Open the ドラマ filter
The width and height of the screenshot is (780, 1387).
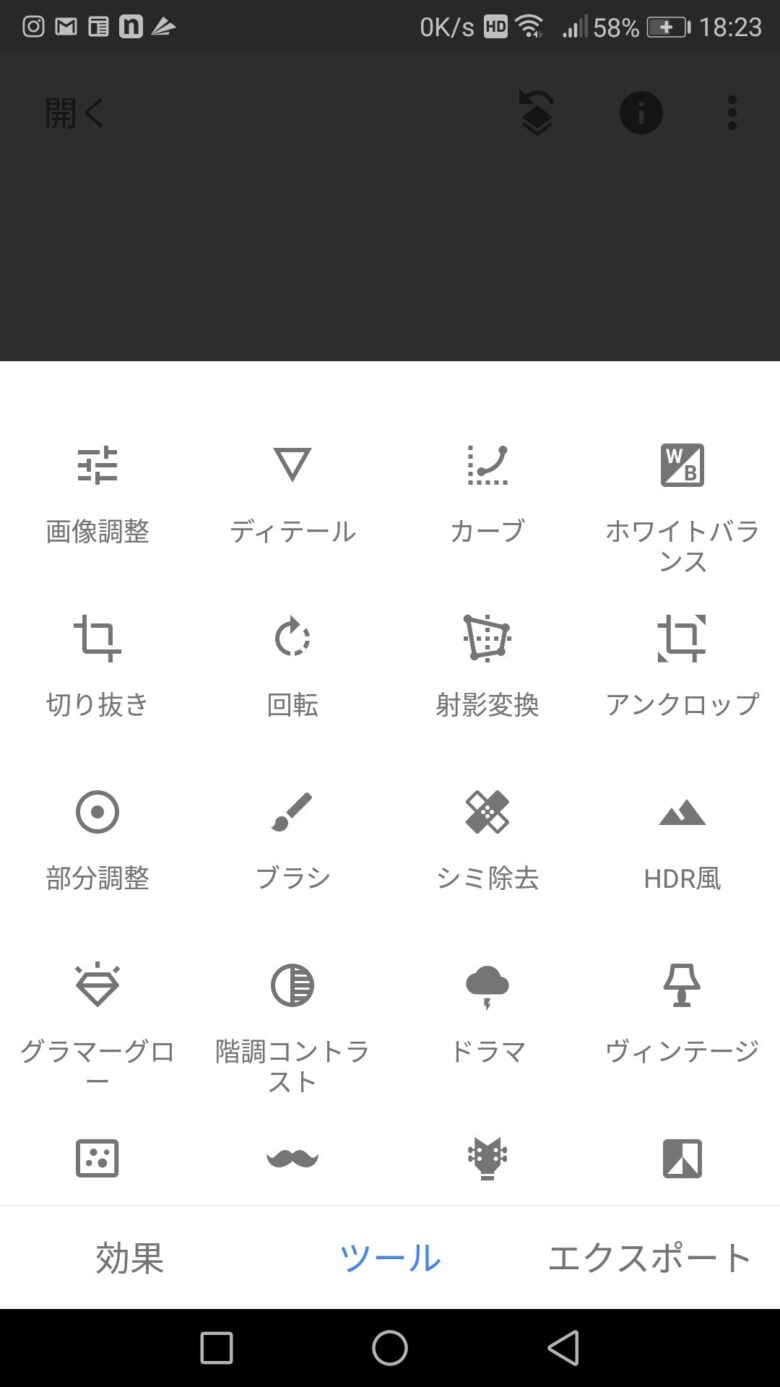(x=487, y=1014)
